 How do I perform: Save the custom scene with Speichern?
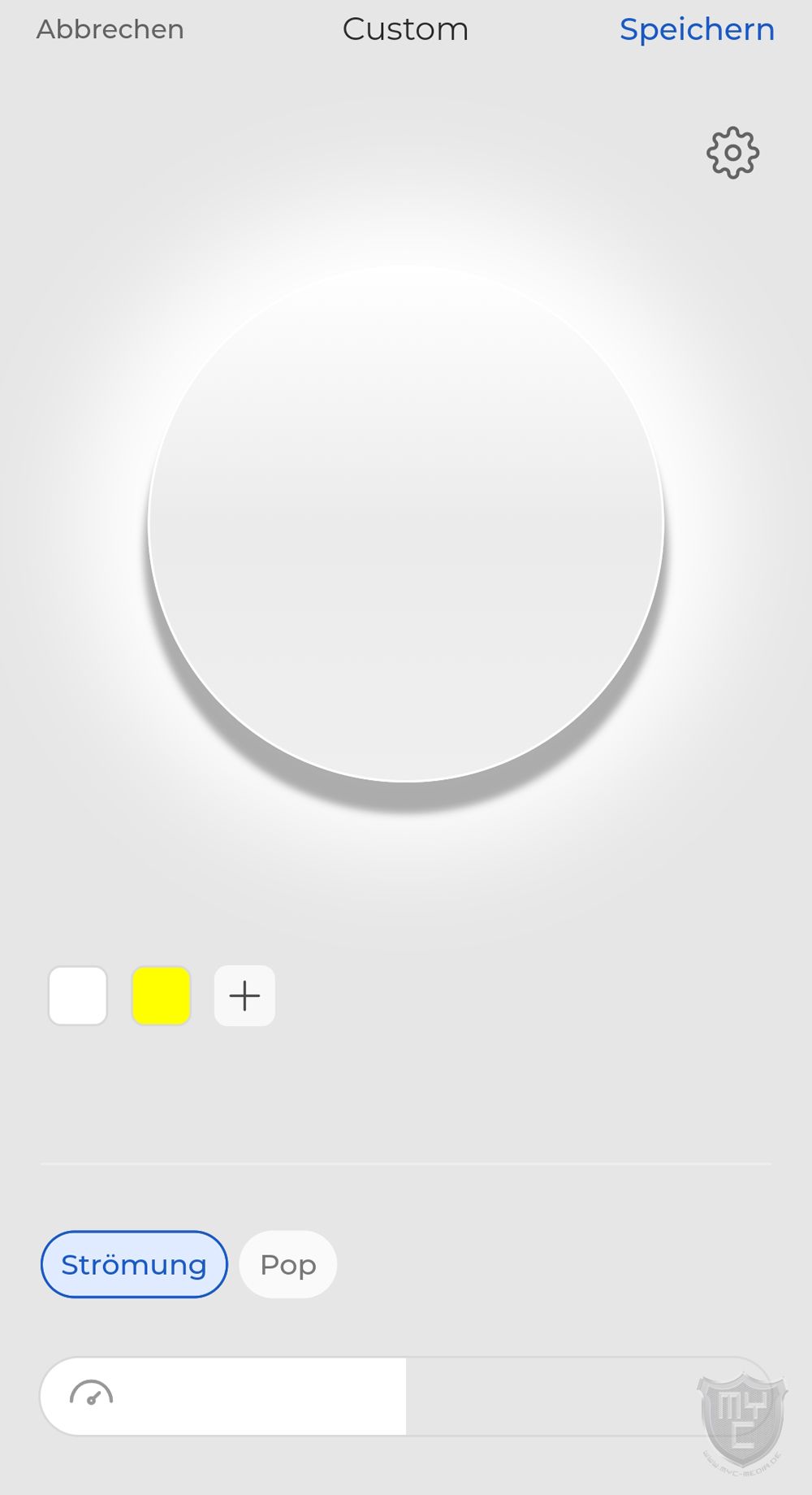tap(697, 30)
